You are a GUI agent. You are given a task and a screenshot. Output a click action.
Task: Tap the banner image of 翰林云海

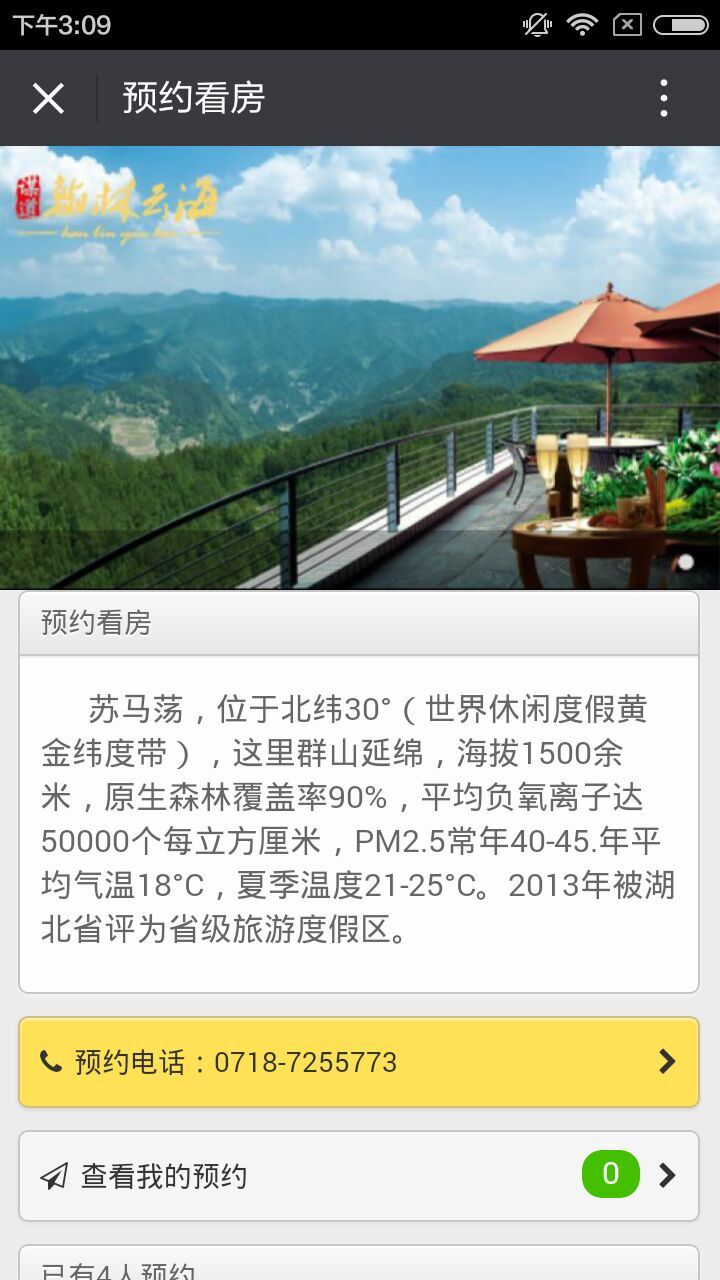click(x=360, y=368)
